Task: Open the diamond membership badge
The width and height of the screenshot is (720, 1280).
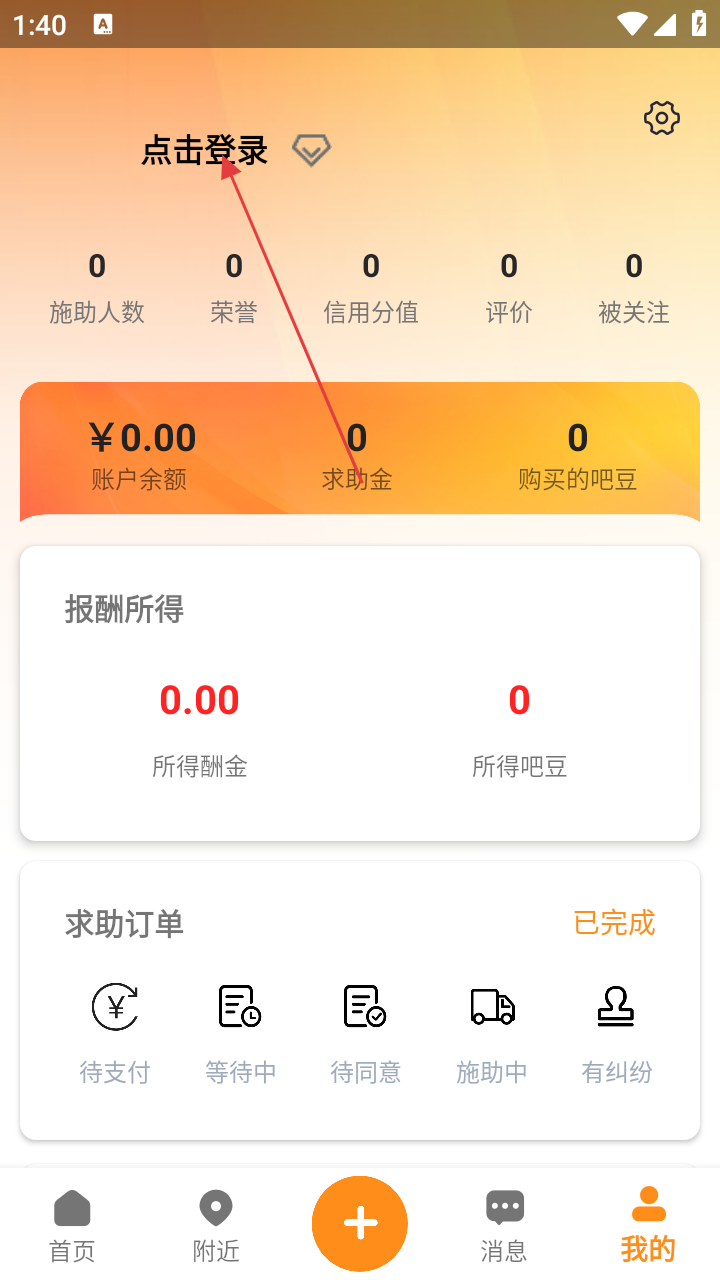Action: [311, 150]
